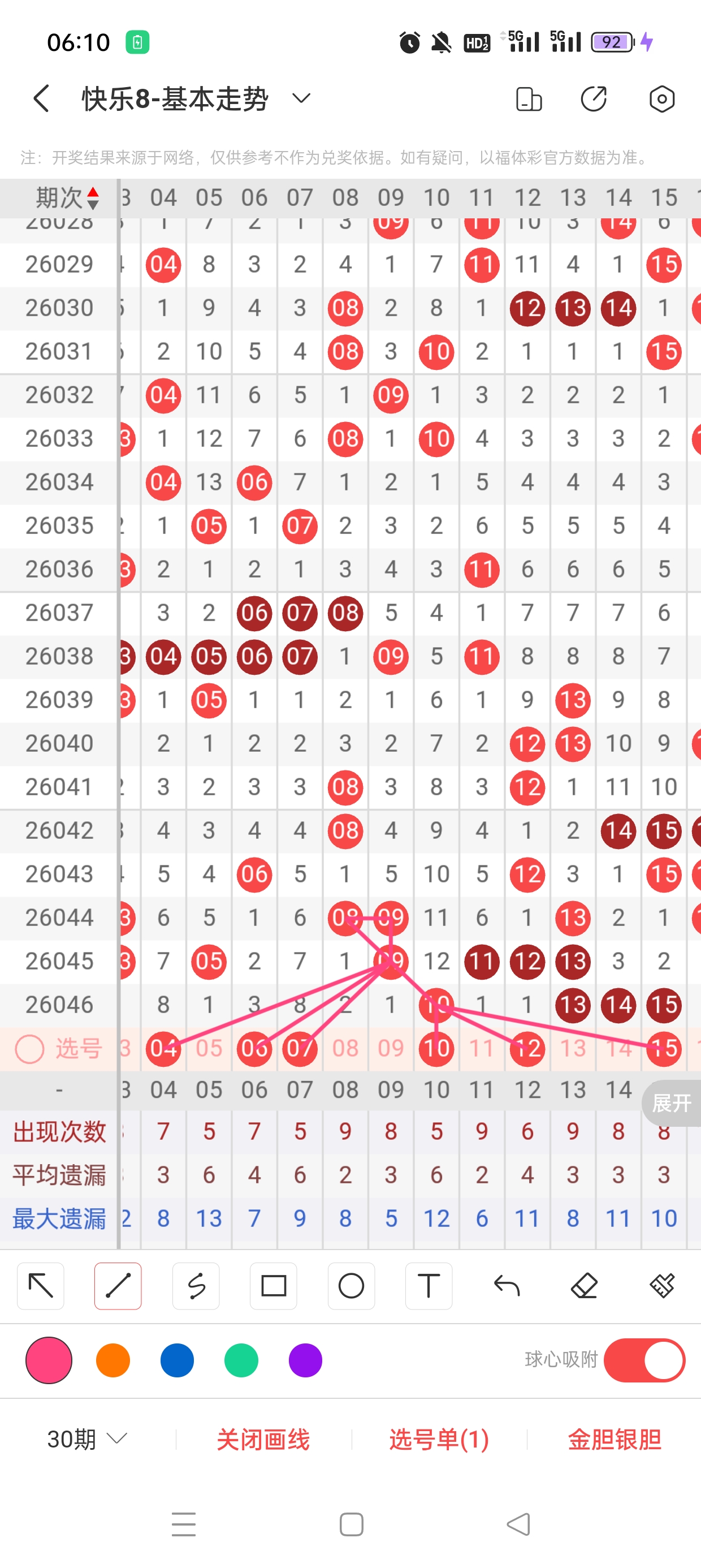Choose the freehand curve tool
Viewport: 701px width, 1568px height.
point(196,1286)
